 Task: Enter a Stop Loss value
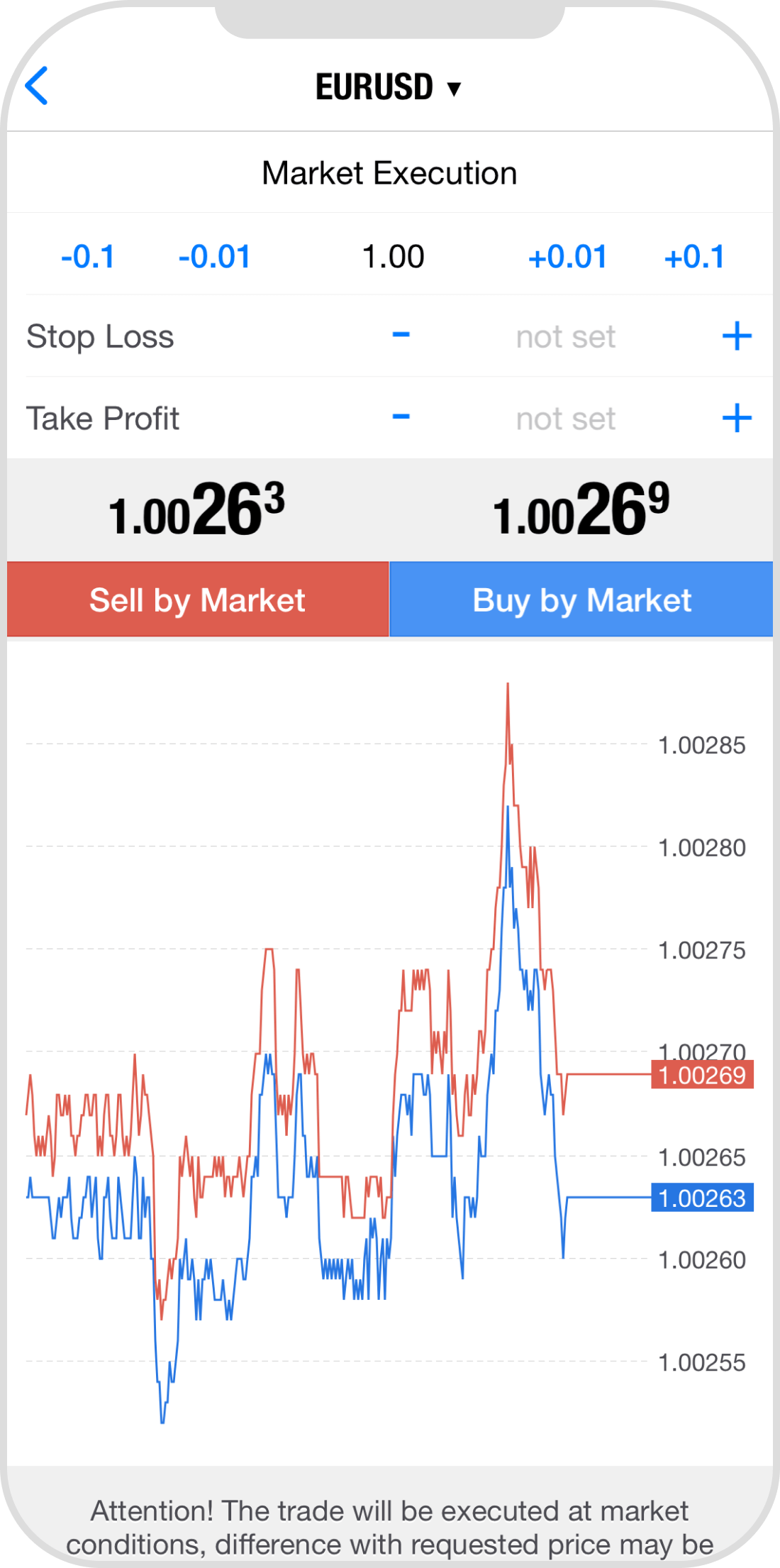[x=565, y=337]
